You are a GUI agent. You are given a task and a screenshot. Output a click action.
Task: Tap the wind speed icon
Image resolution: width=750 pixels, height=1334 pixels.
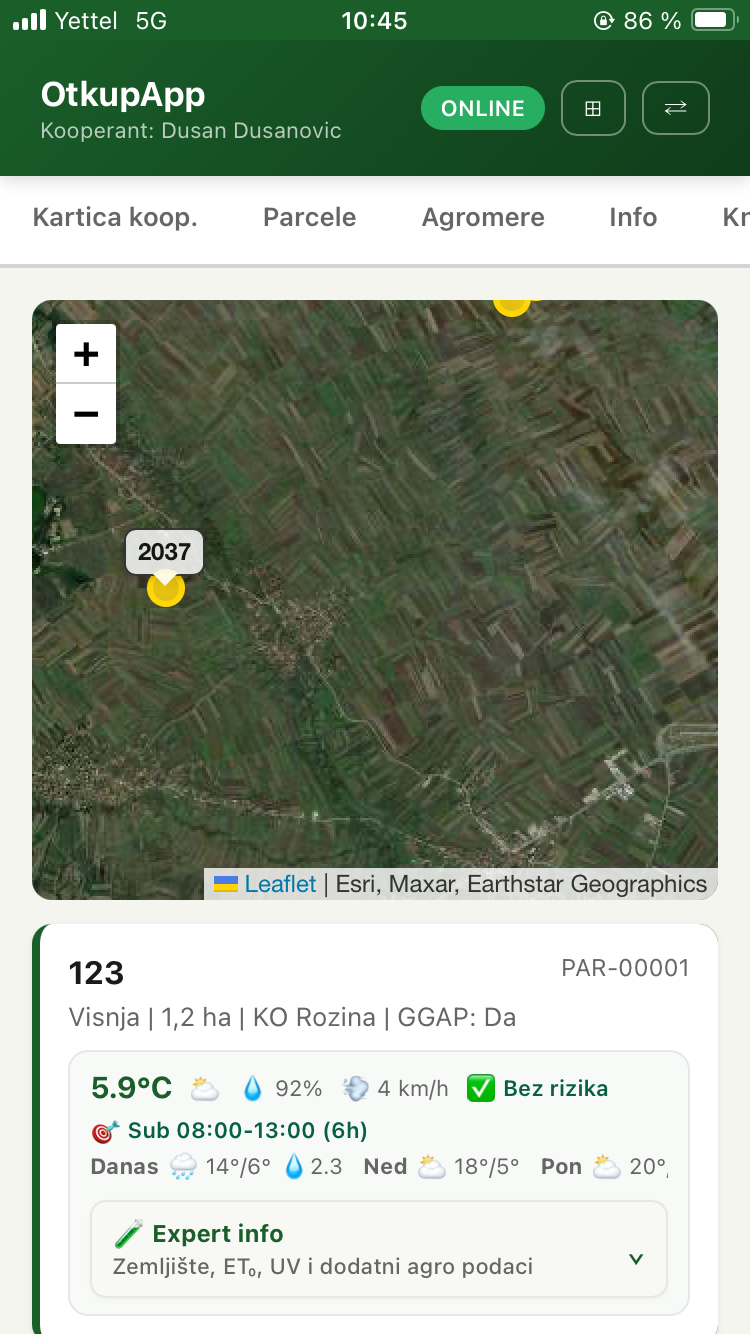pyautogui.click(x=355, y=1088)
